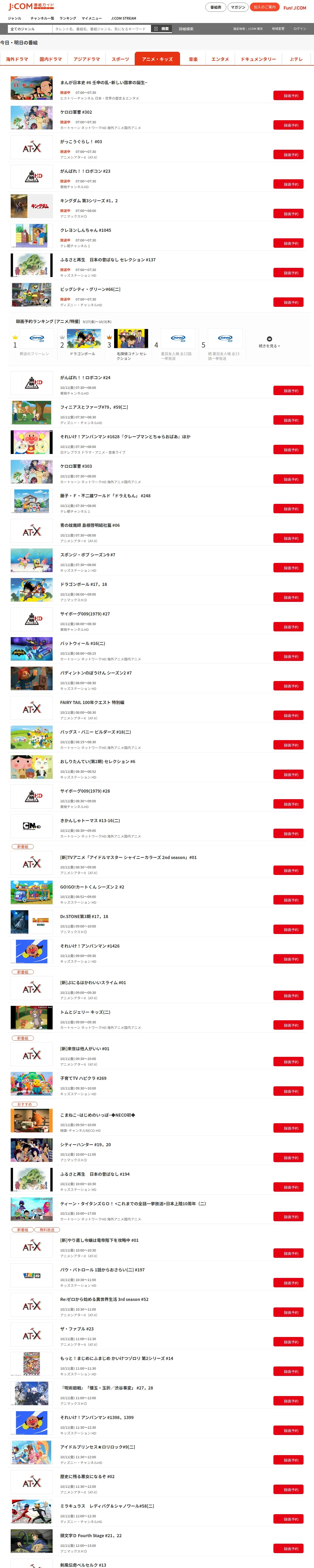The width and height of the screenshot is (314, 1568).
Task: Focus the keyword search field
Action: click(102, 28)
